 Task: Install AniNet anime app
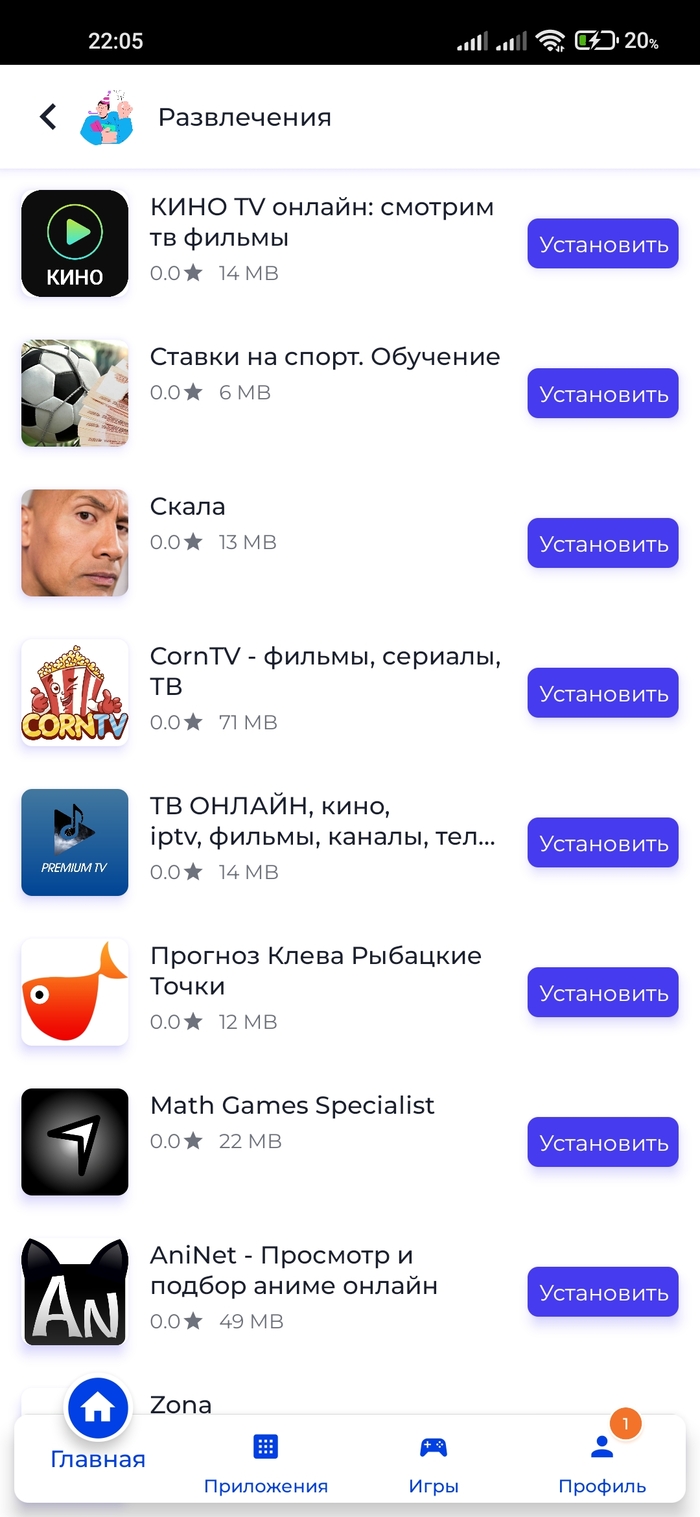[603, 1292]
